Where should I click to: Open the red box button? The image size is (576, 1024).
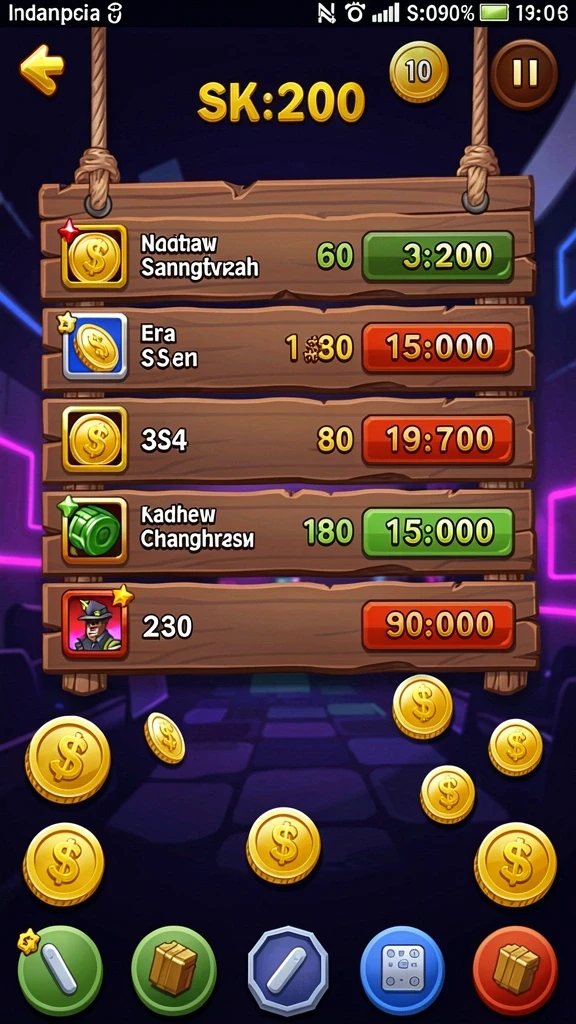tap(515, 968)
